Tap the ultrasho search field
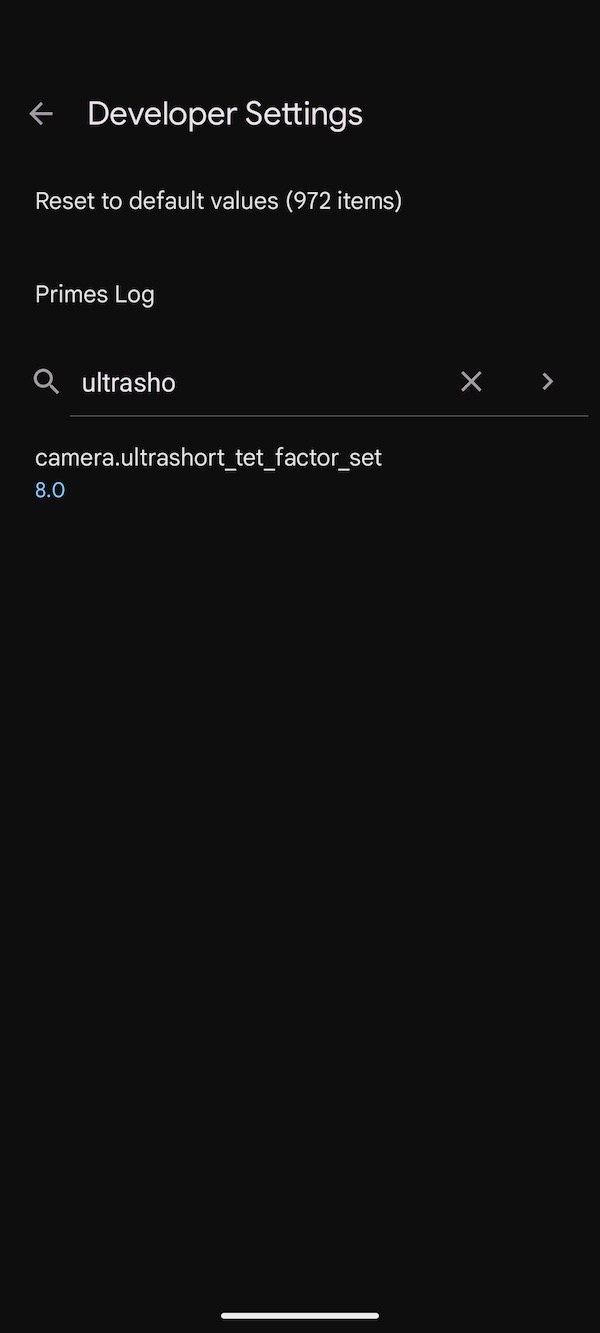Viewport: 600px width, 1333px height. tap(260, 382)
